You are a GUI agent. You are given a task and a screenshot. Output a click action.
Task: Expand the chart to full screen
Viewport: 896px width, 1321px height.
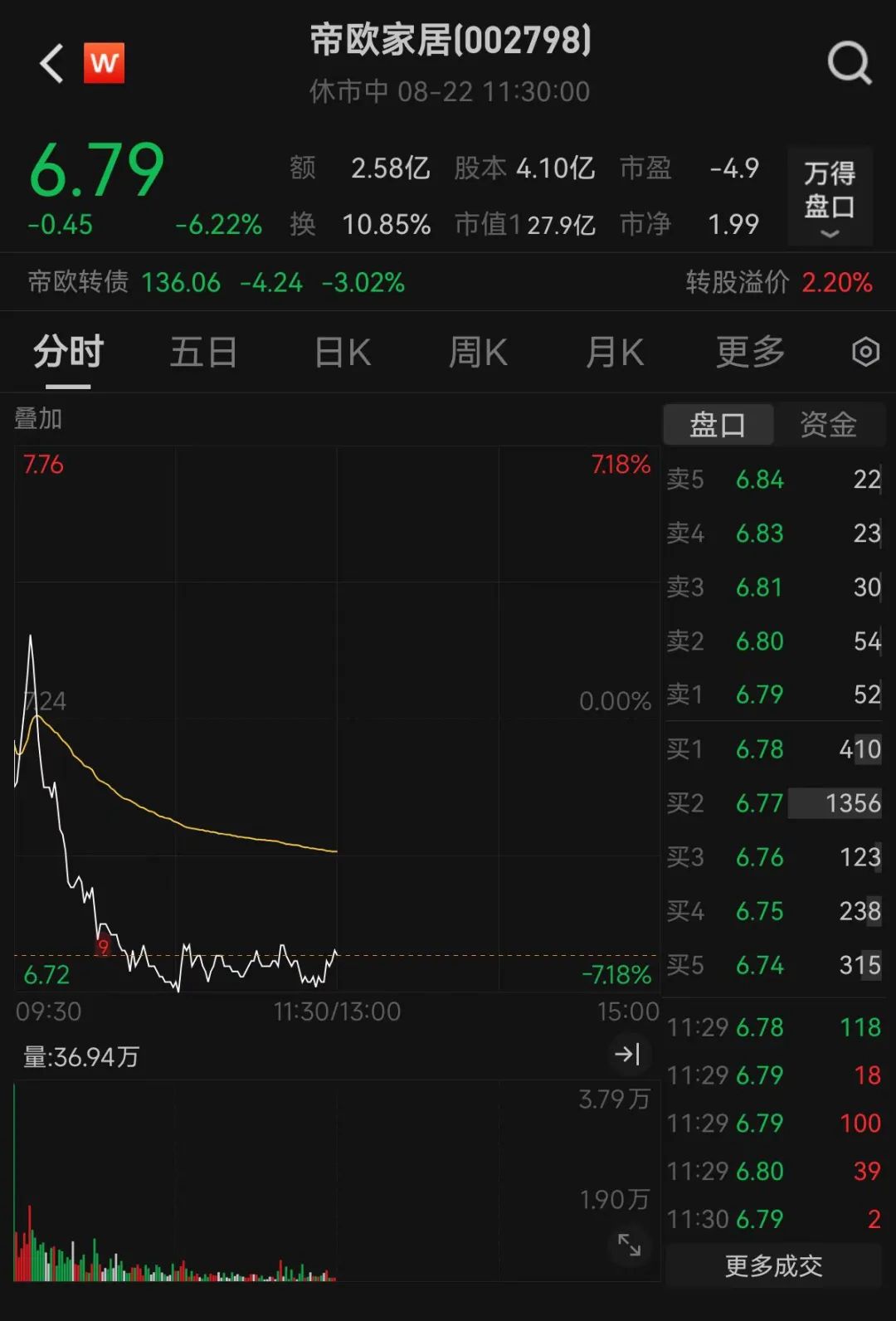629,1245
